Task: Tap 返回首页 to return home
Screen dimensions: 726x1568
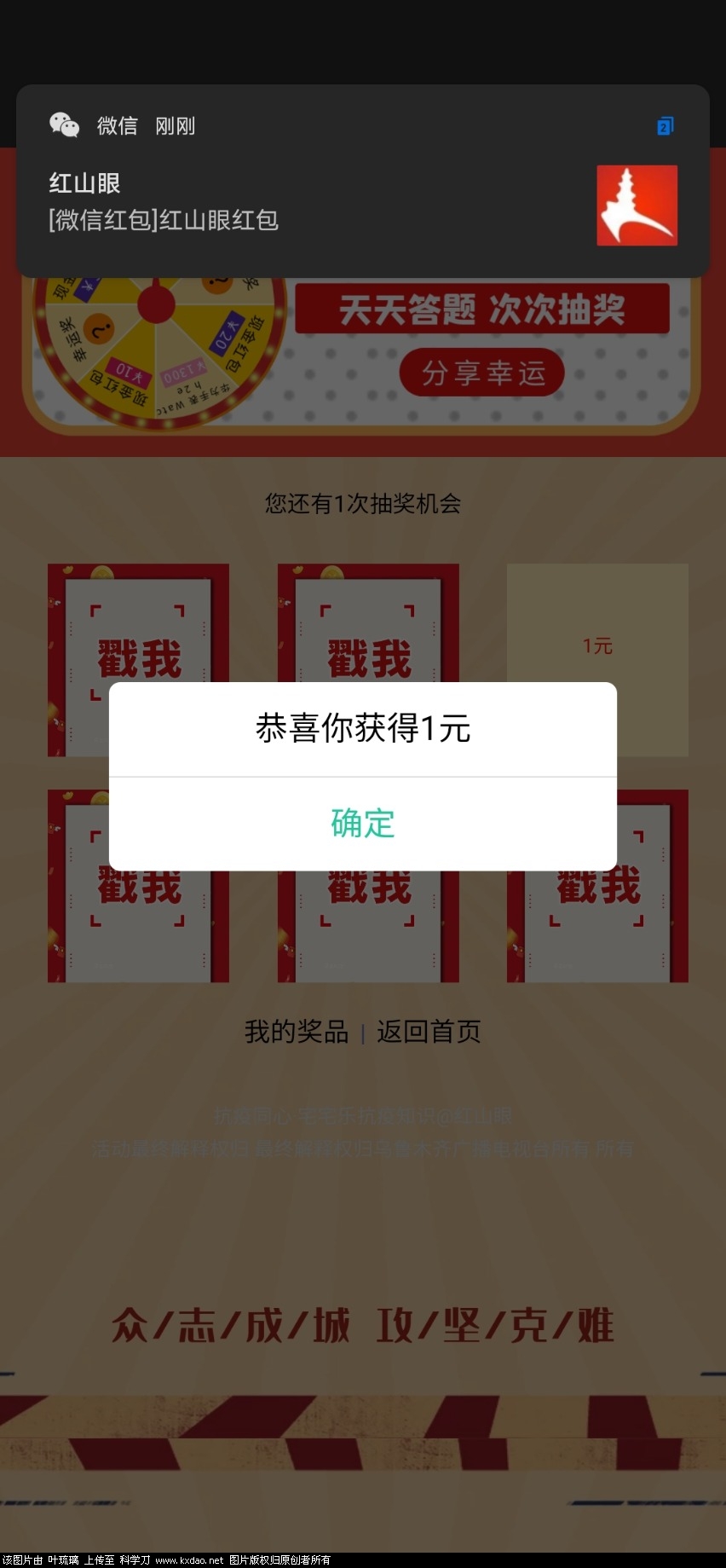Action: [x=429, y=1032]
